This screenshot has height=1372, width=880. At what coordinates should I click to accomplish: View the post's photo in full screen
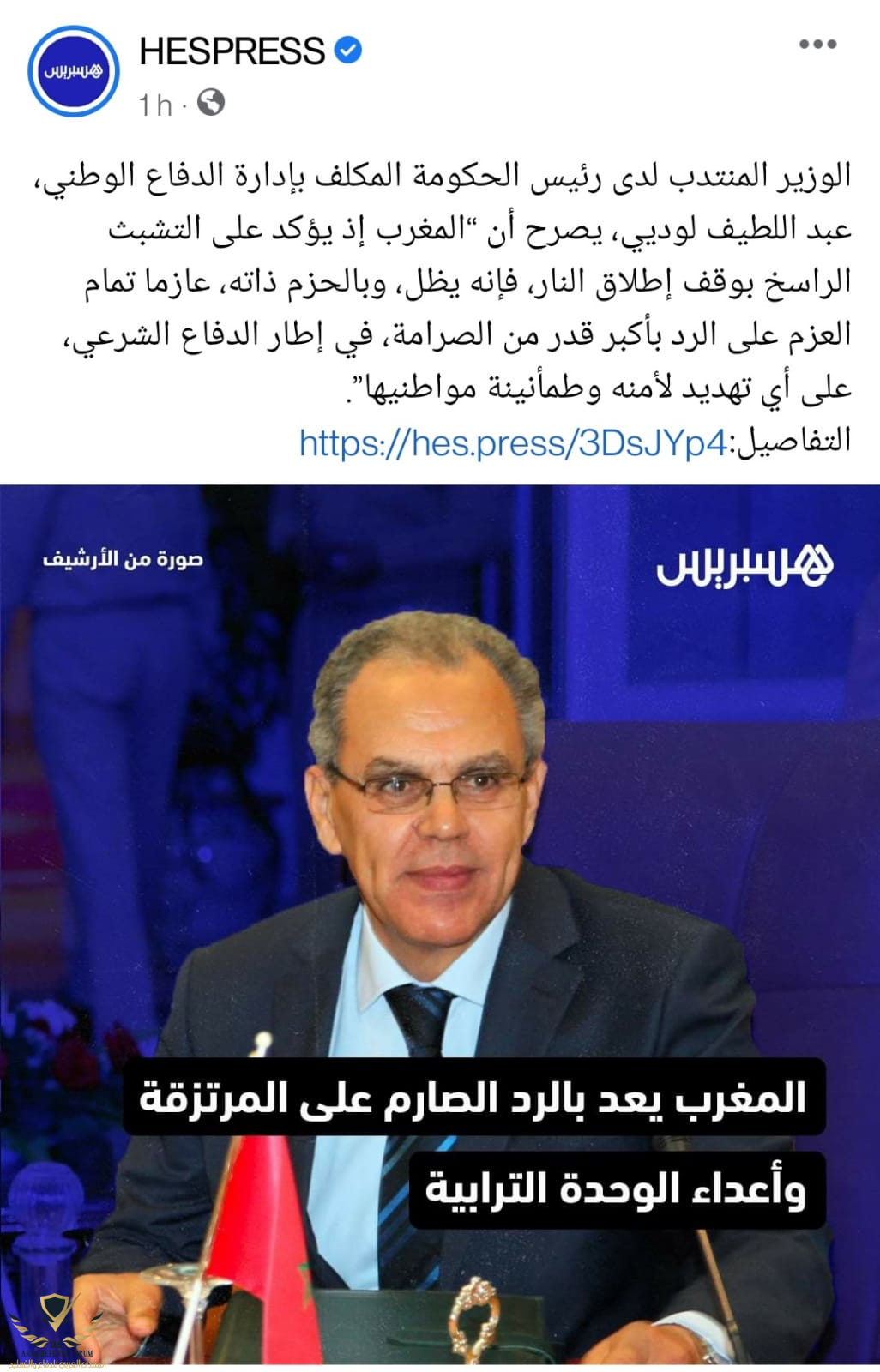point(440,857)
